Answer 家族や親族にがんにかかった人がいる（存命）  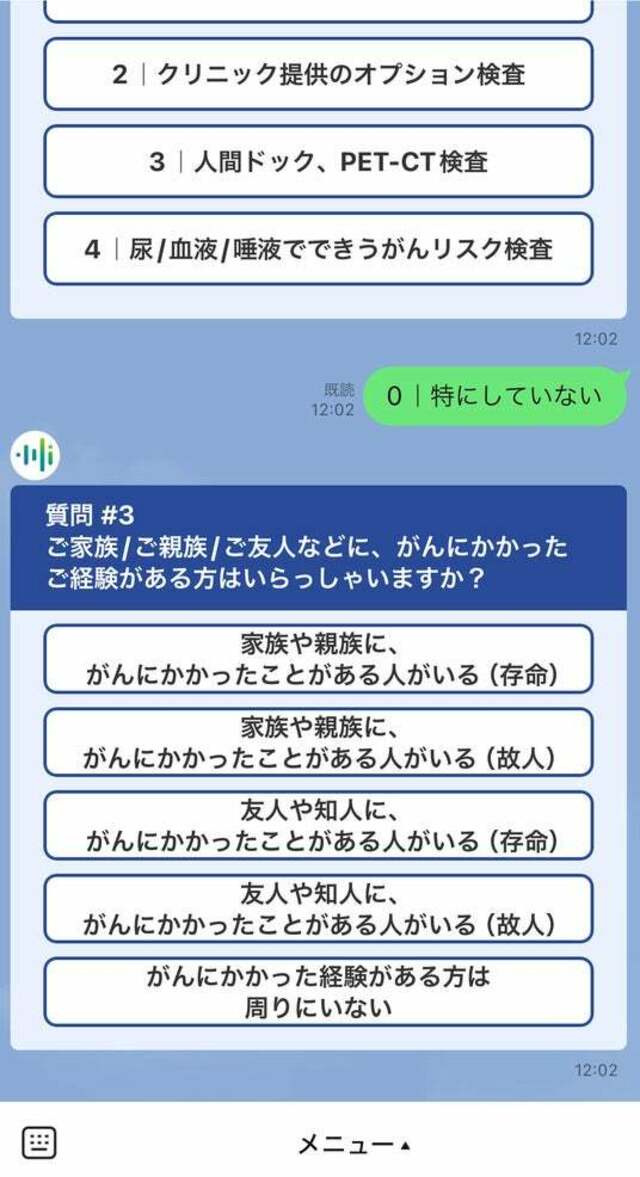coord(319,658)
